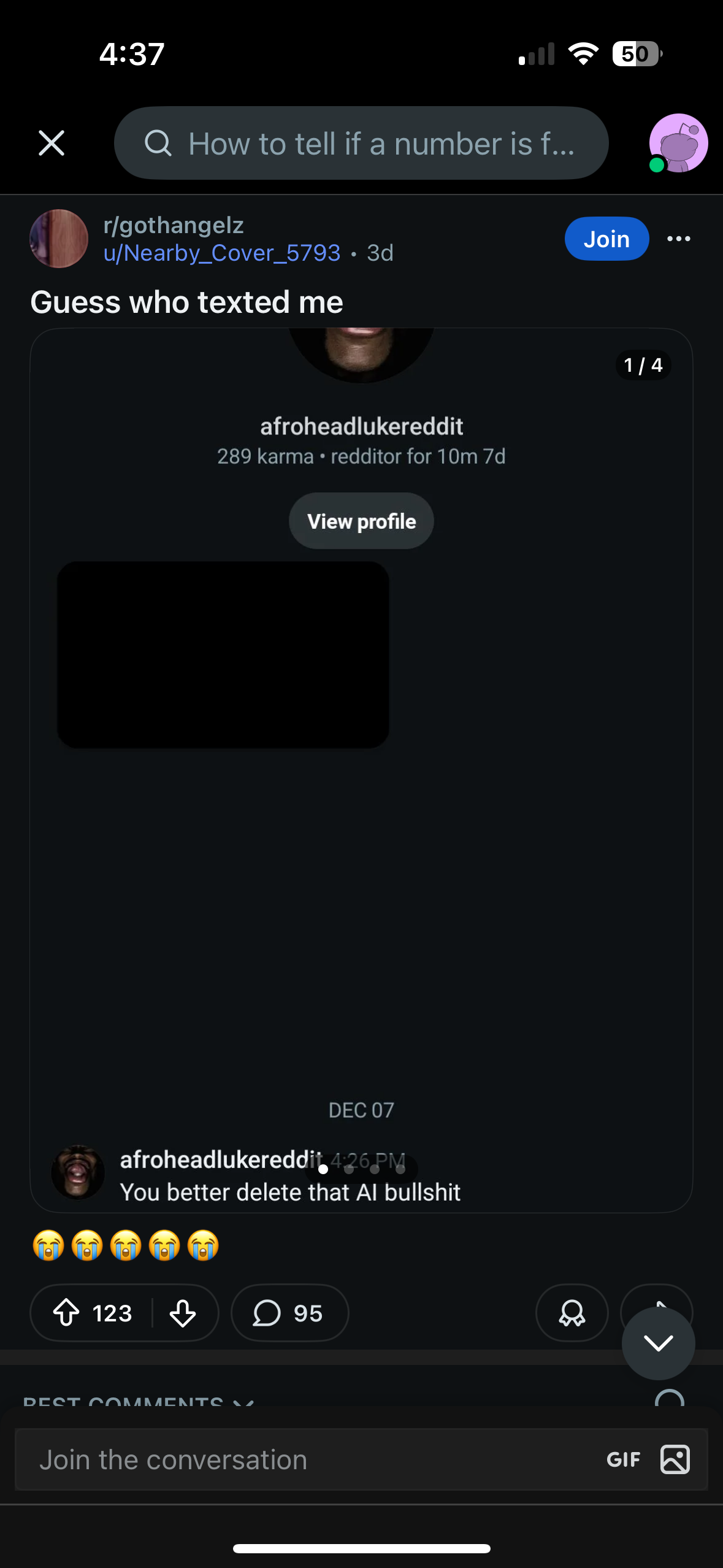
Task: Visit u/Nearby_Cover_5793's profile
Action: [221, 253]
